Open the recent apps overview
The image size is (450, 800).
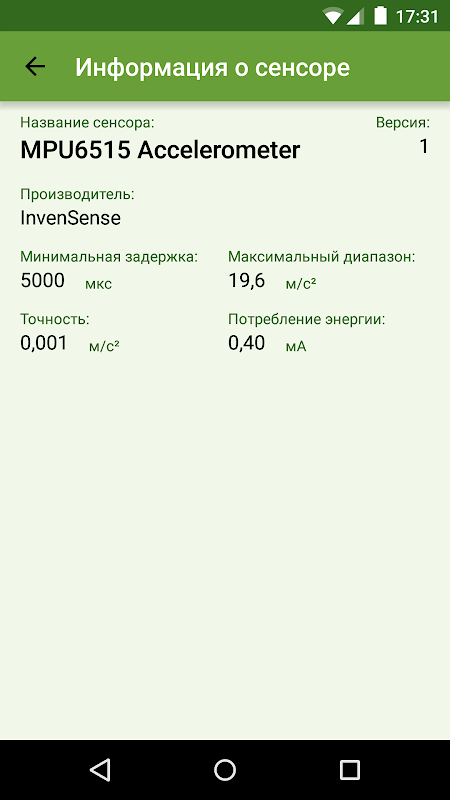pyautogui.click(x=350, y=769)
